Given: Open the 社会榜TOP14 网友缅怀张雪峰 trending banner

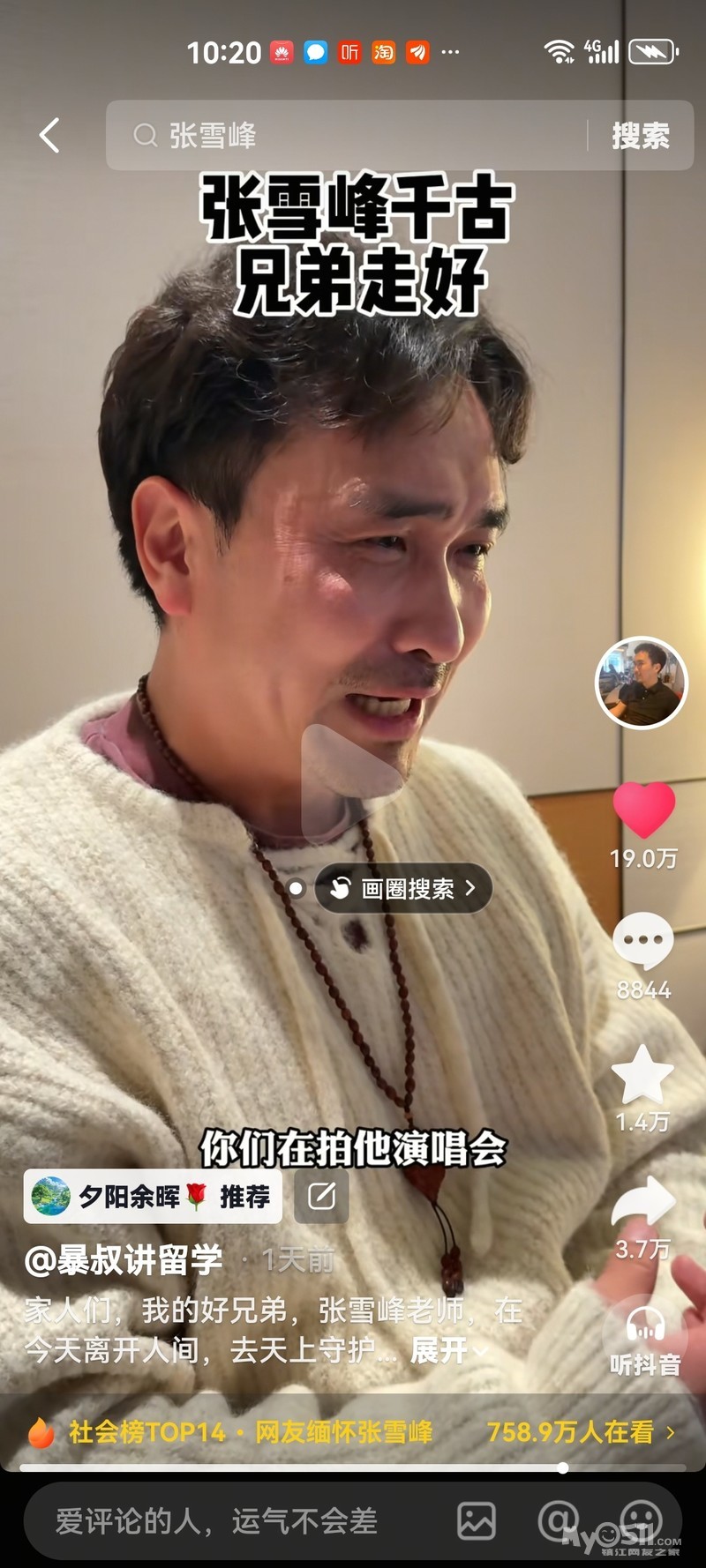Looking at the screenshot, I should click(353, 1432).
